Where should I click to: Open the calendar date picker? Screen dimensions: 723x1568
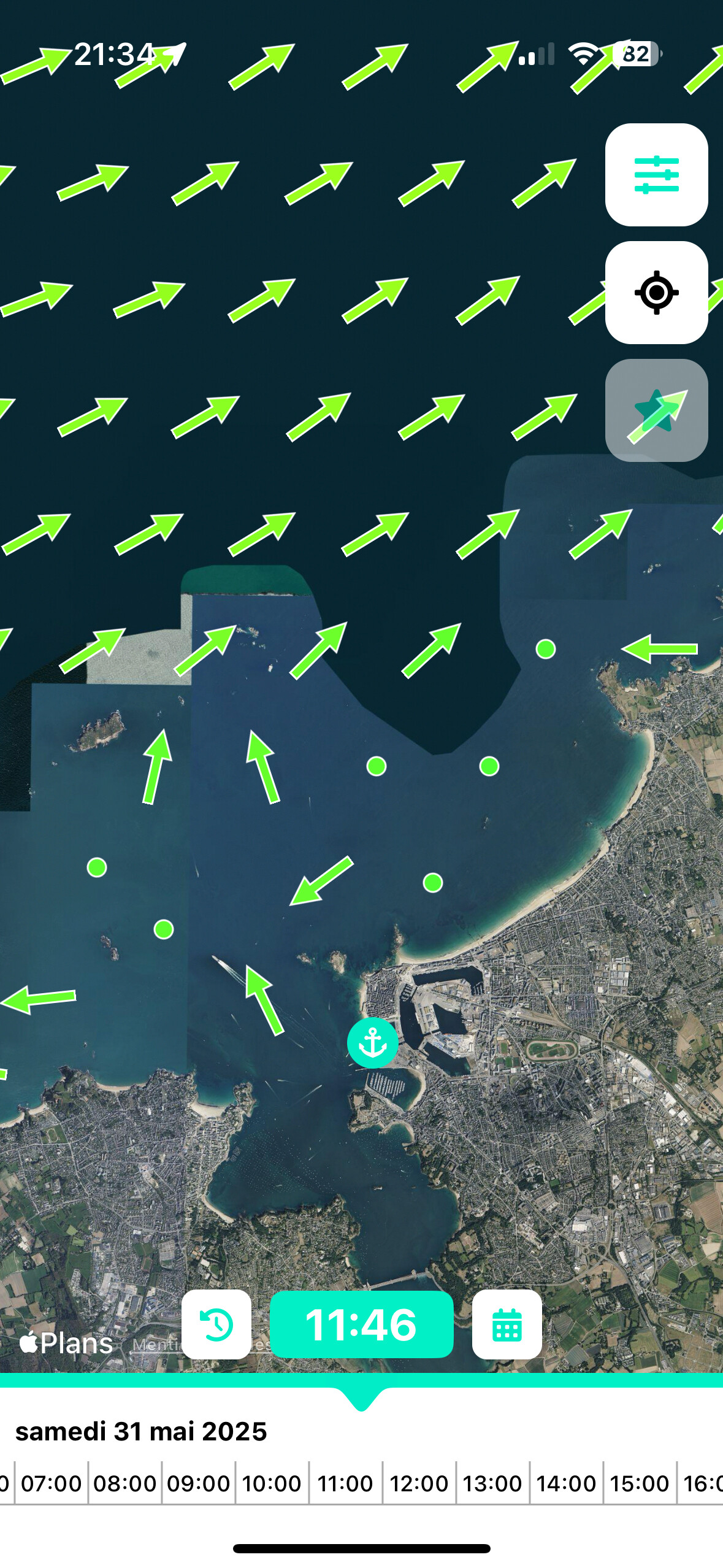coord(507,1324)
